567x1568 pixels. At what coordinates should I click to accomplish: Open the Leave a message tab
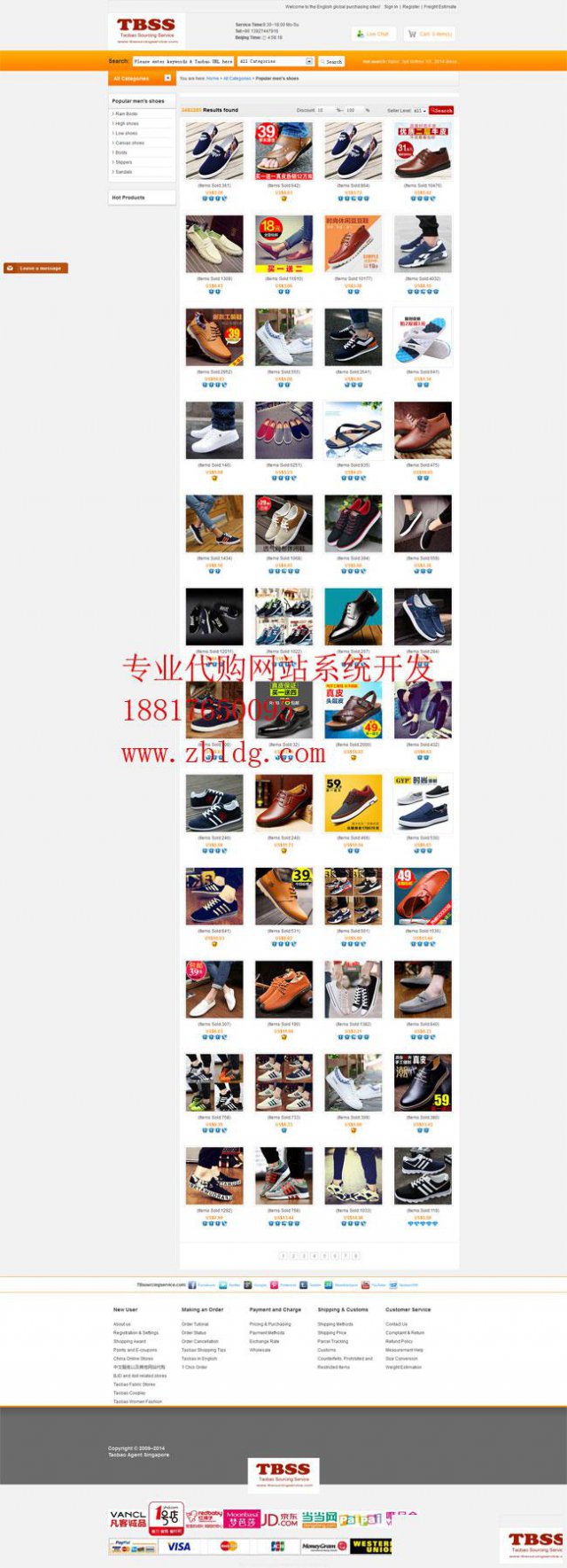tap(35, 268)
